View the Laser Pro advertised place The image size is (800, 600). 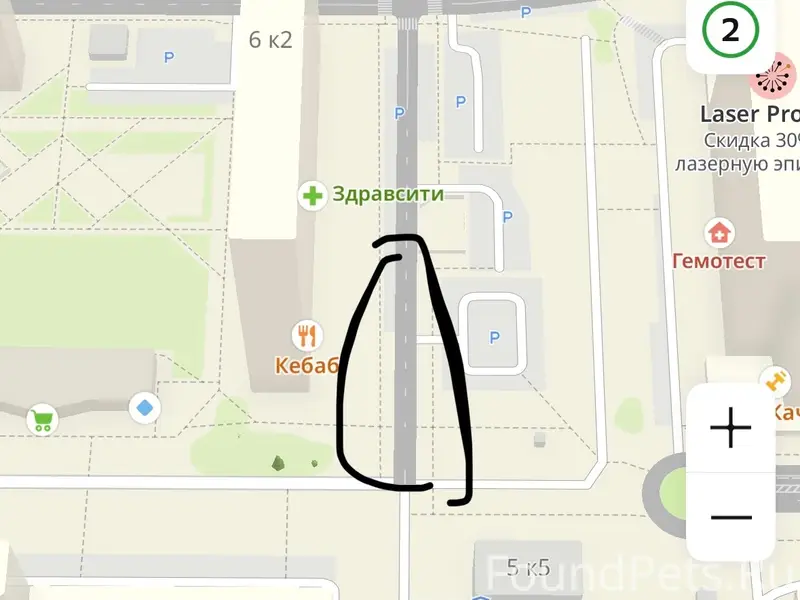772,76
